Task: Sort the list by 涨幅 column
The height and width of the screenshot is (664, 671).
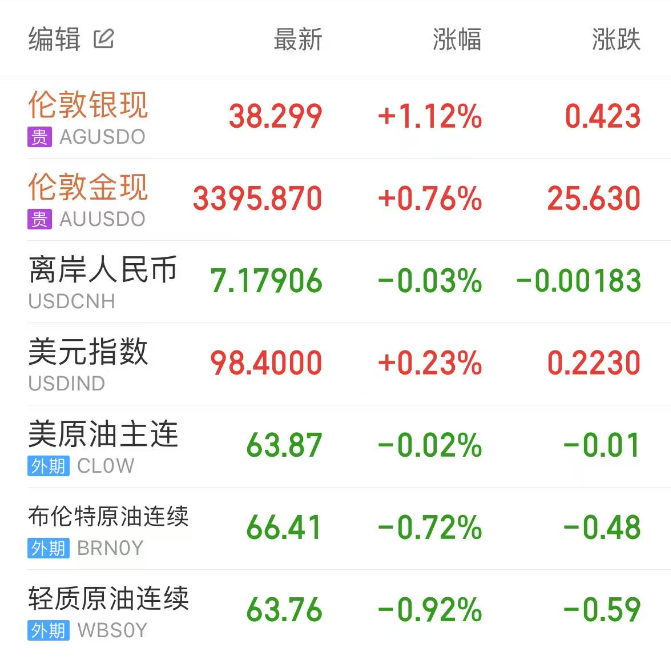Action: coord(457,40)
